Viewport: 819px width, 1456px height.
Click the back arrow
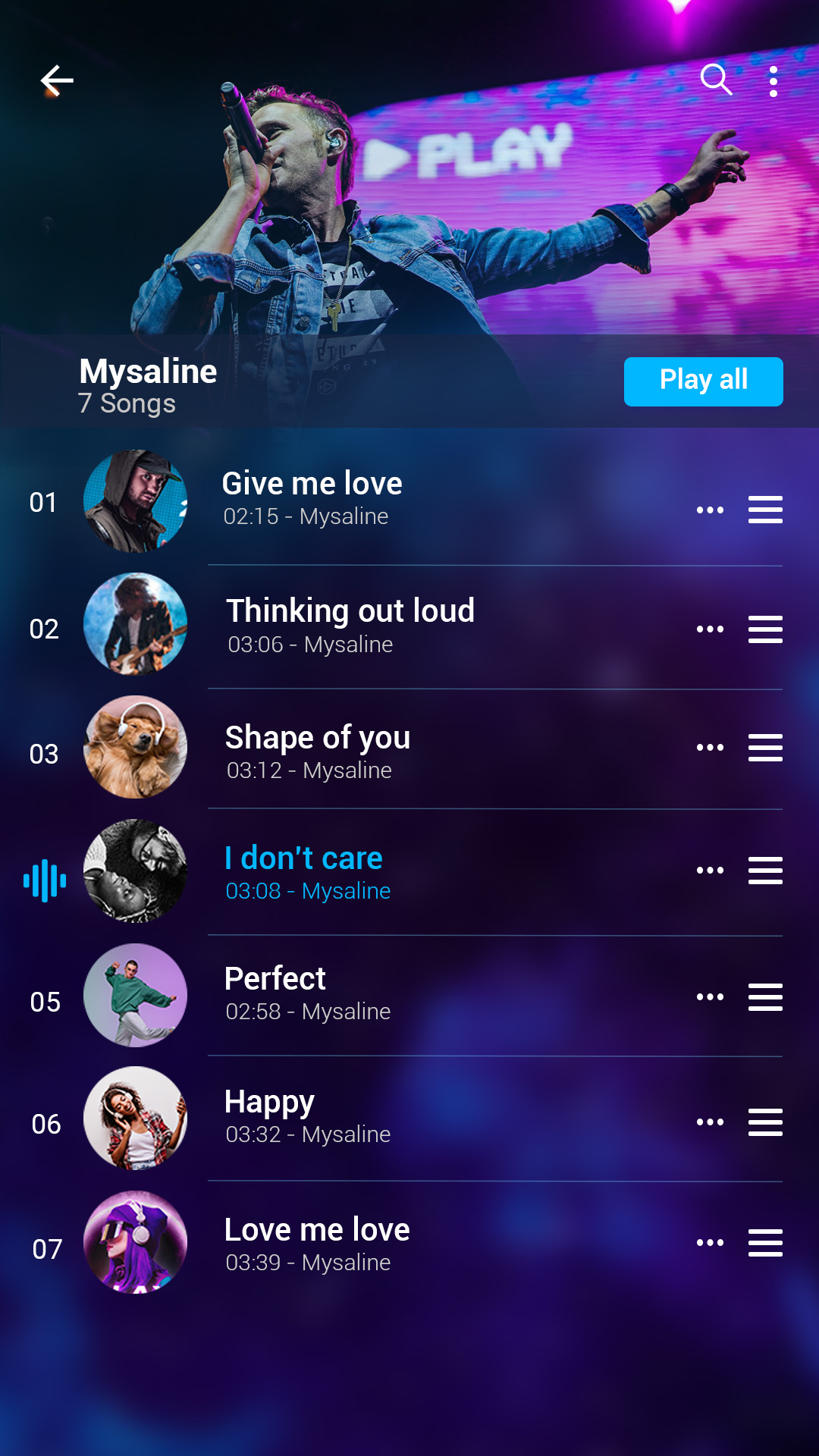point(57,80)
